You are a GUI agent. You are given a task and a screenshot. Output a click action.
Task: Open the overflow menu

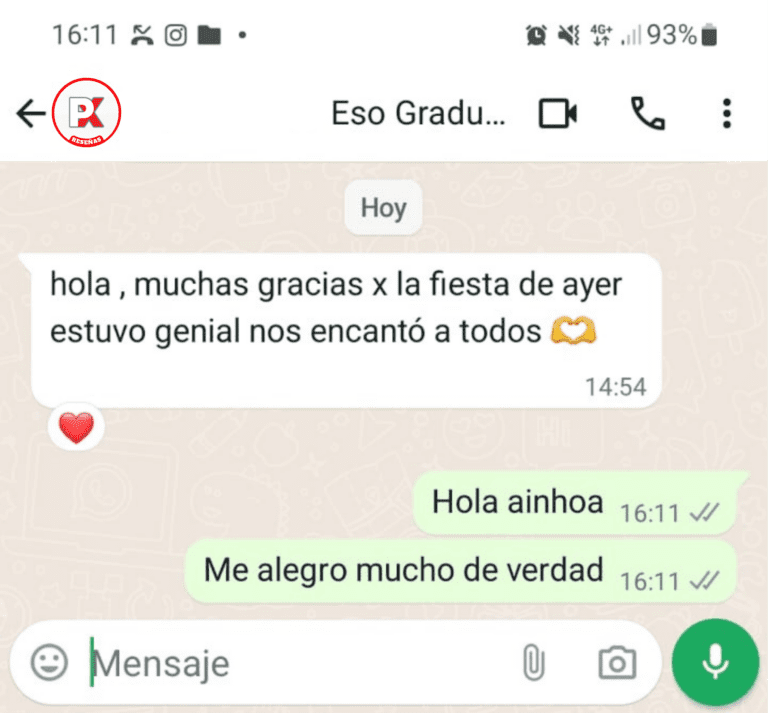tap(727, 114)
